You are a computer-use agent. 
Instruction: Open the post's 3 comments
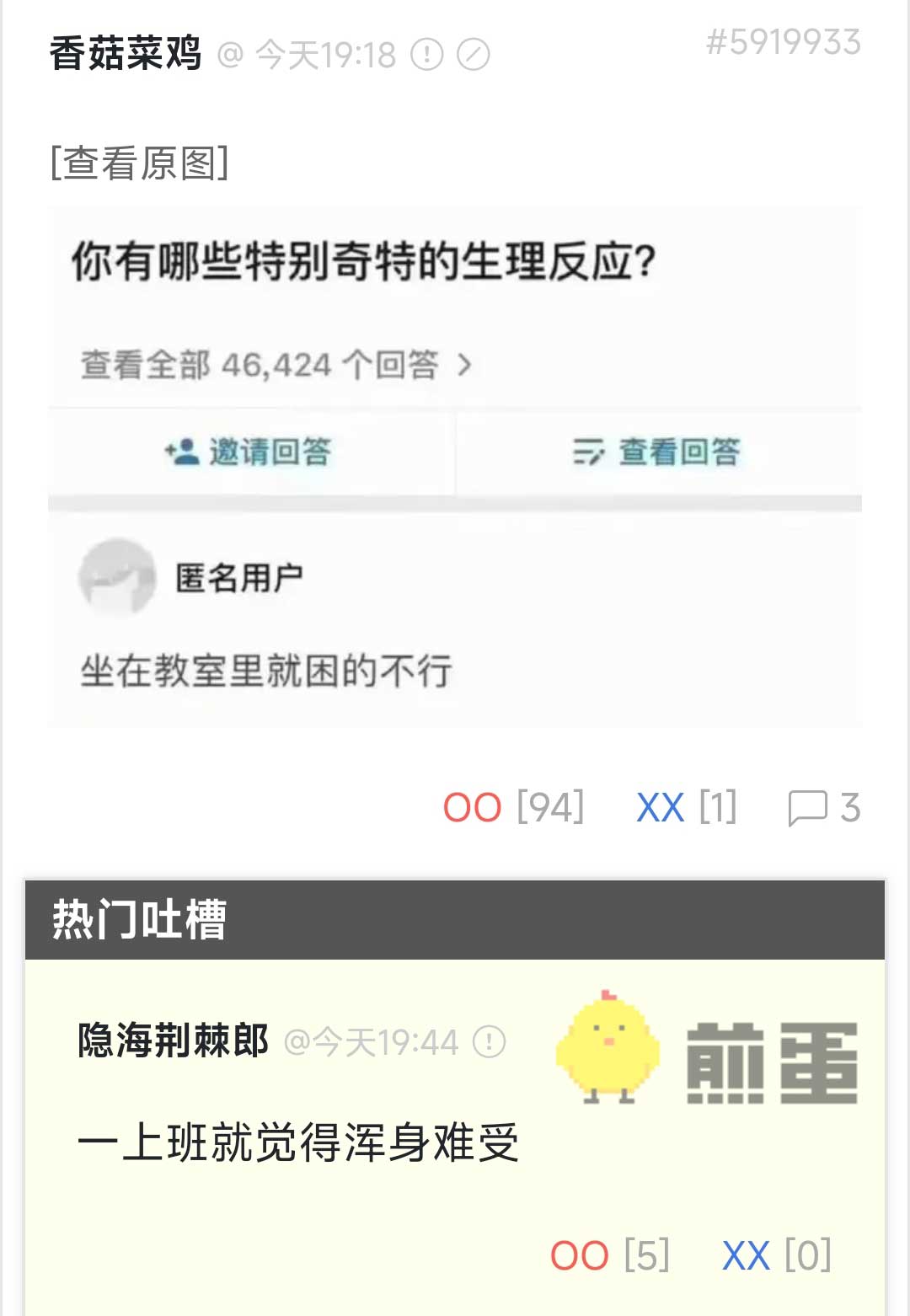(823, 807)
